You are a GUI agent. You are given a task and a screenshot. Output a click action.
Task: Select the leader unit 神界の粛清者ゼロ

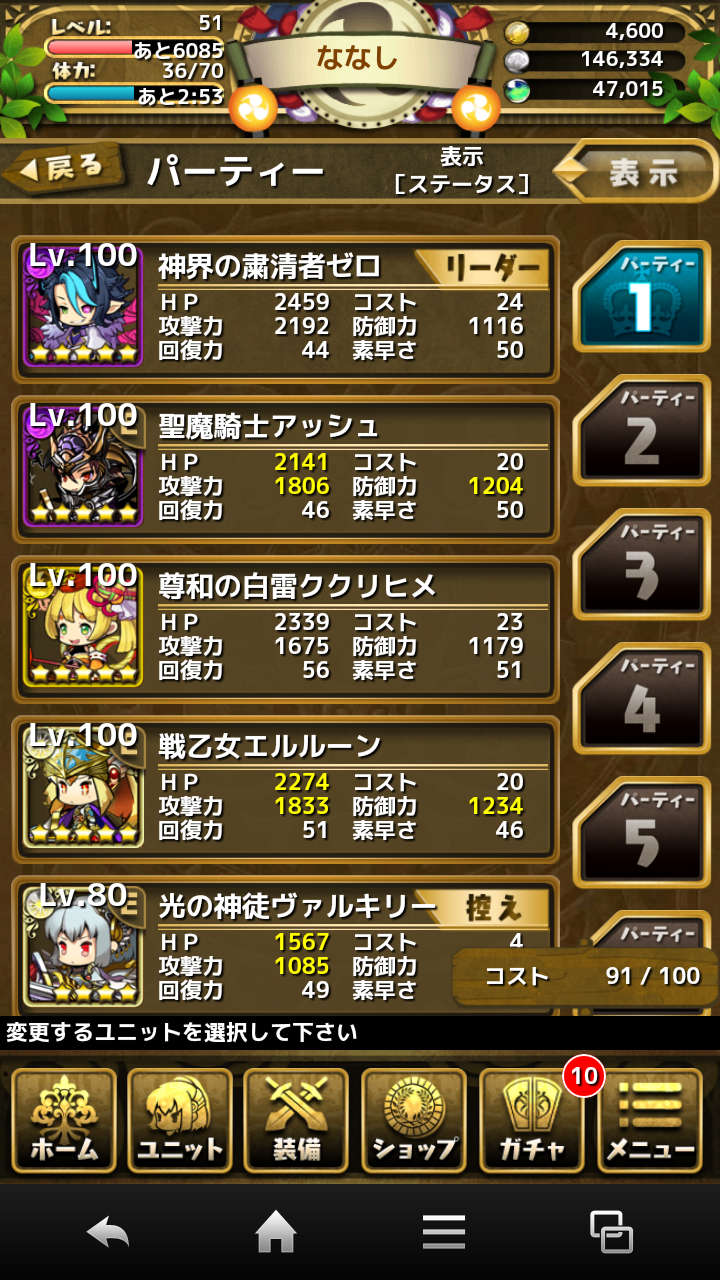285,309
